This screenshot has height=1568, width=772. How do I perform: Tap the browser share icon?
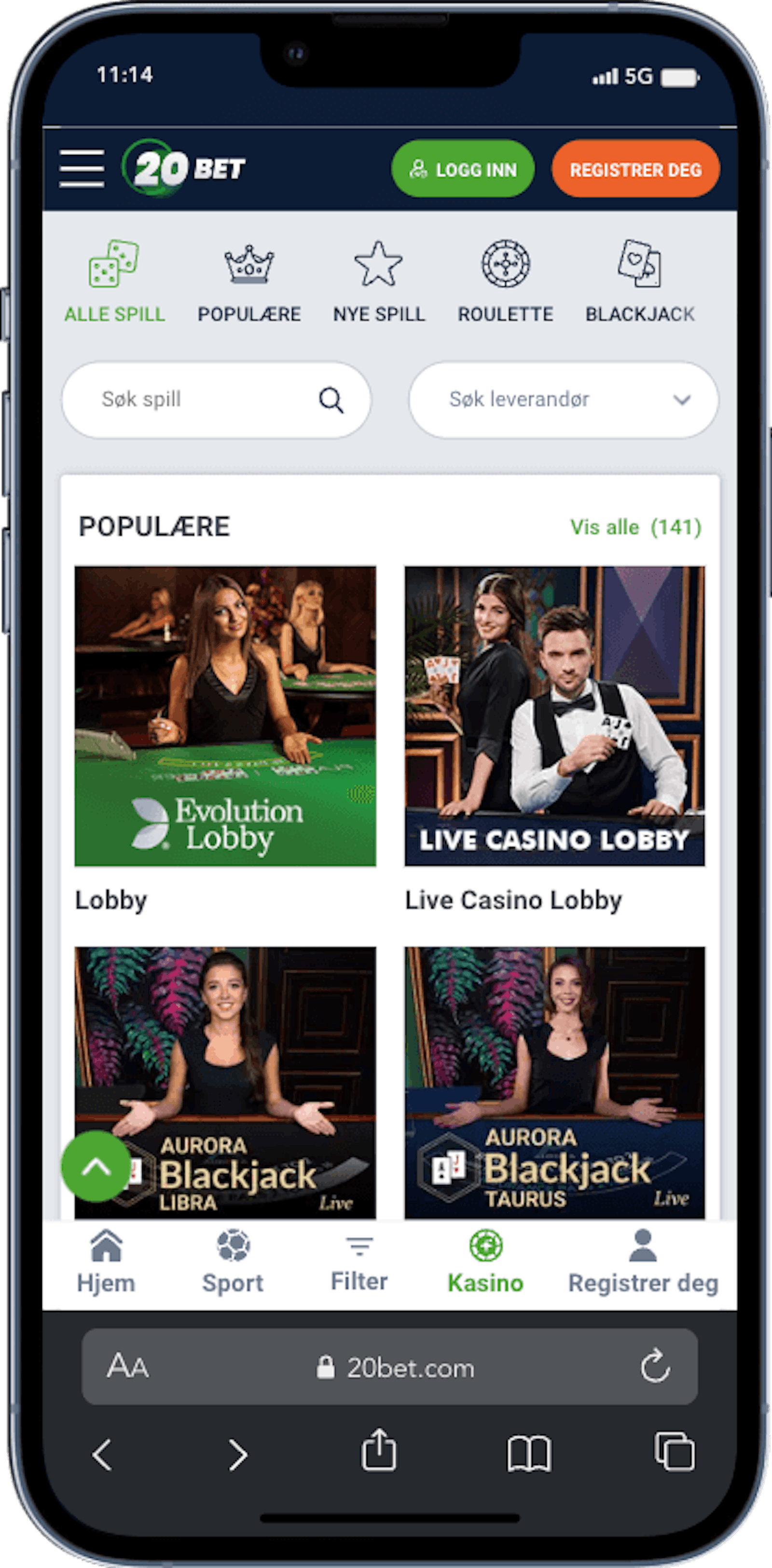[379, 1451]
